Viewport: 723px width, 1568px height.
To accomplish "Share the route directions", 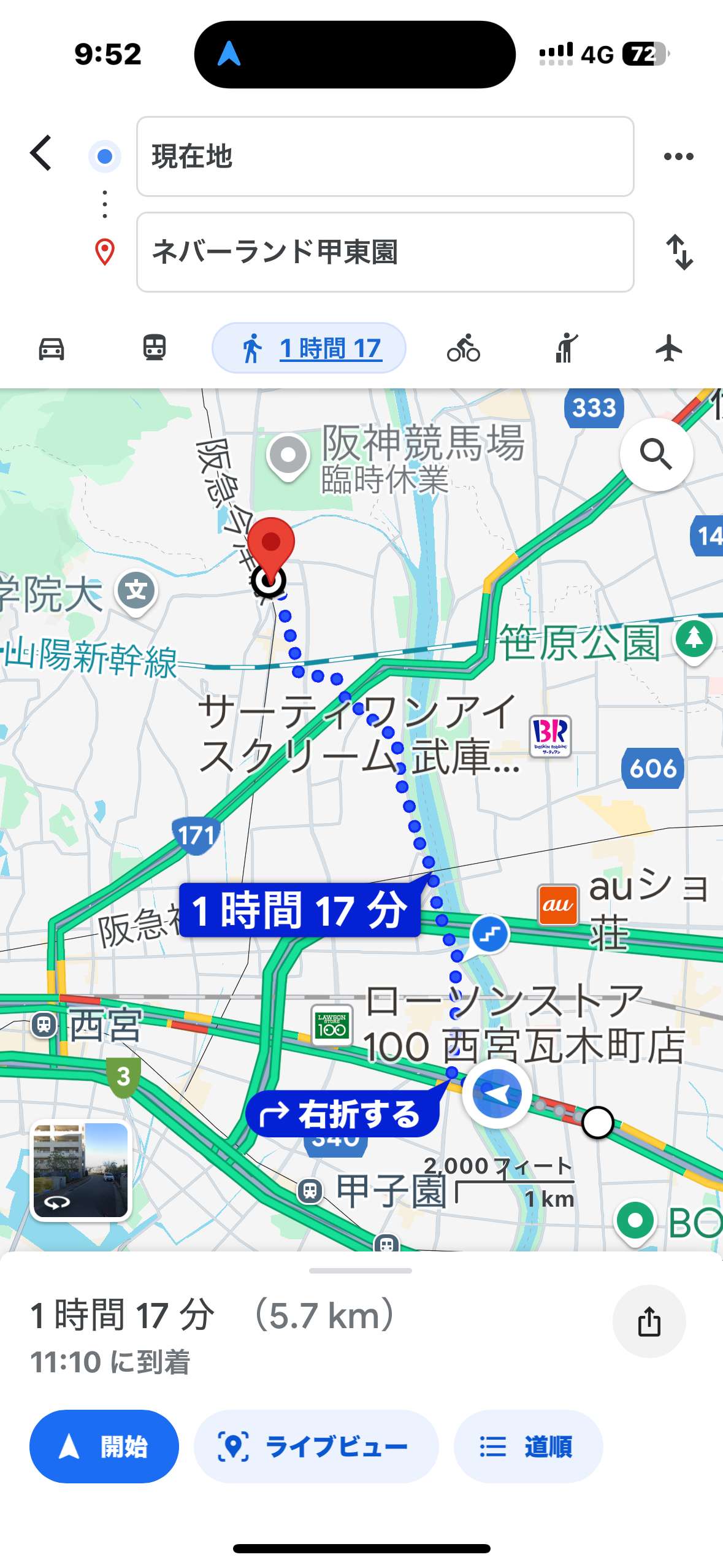I will (649, 1320).
